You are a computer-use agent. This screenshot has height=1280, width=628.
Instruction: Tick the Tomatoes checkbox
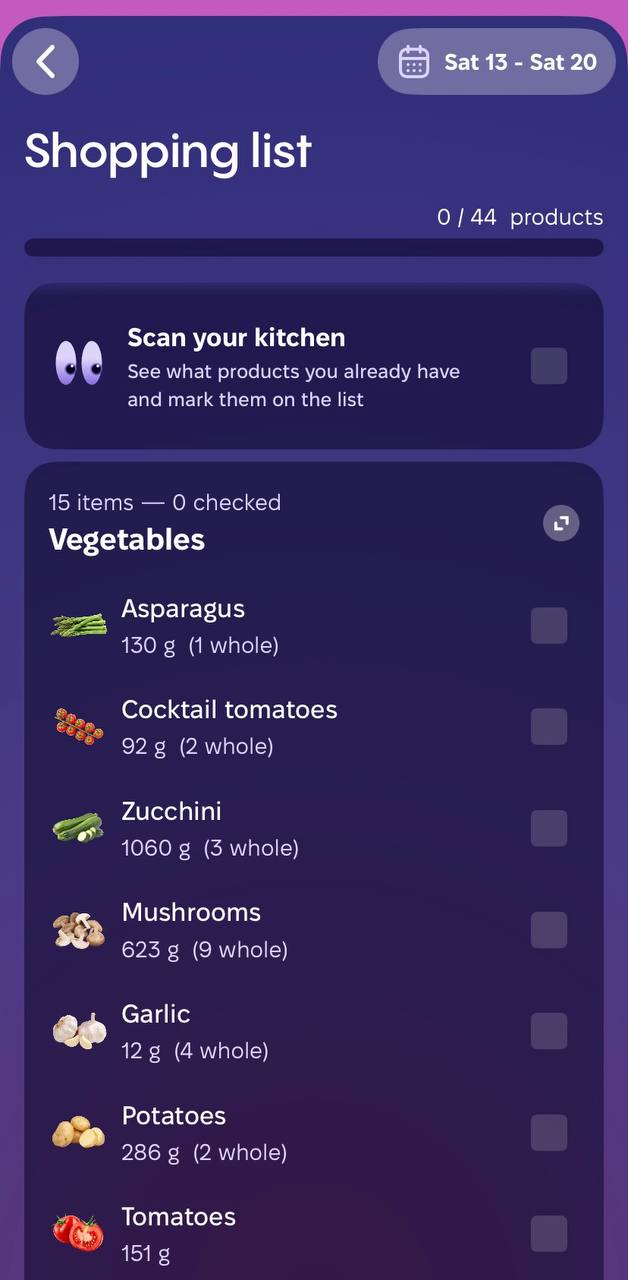(549, 1234)
